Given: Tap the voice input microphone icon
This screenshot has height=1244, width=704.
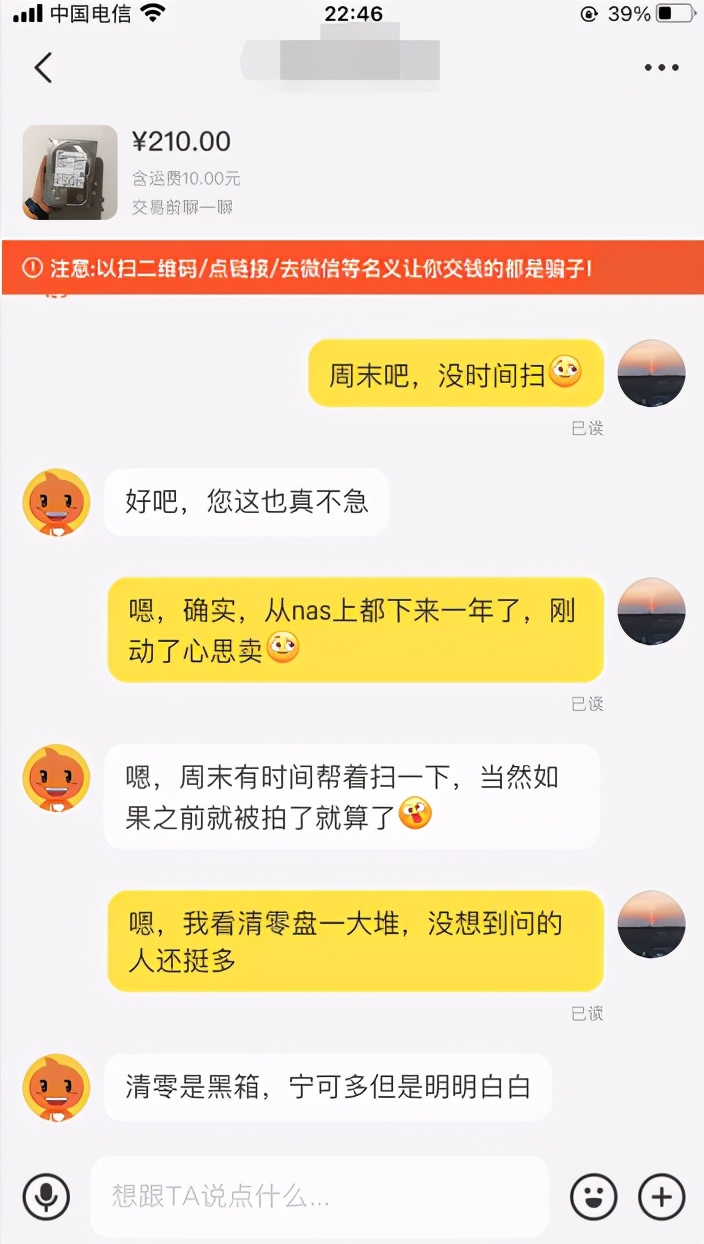Looking at the screenshot, I should (46, 1196).
